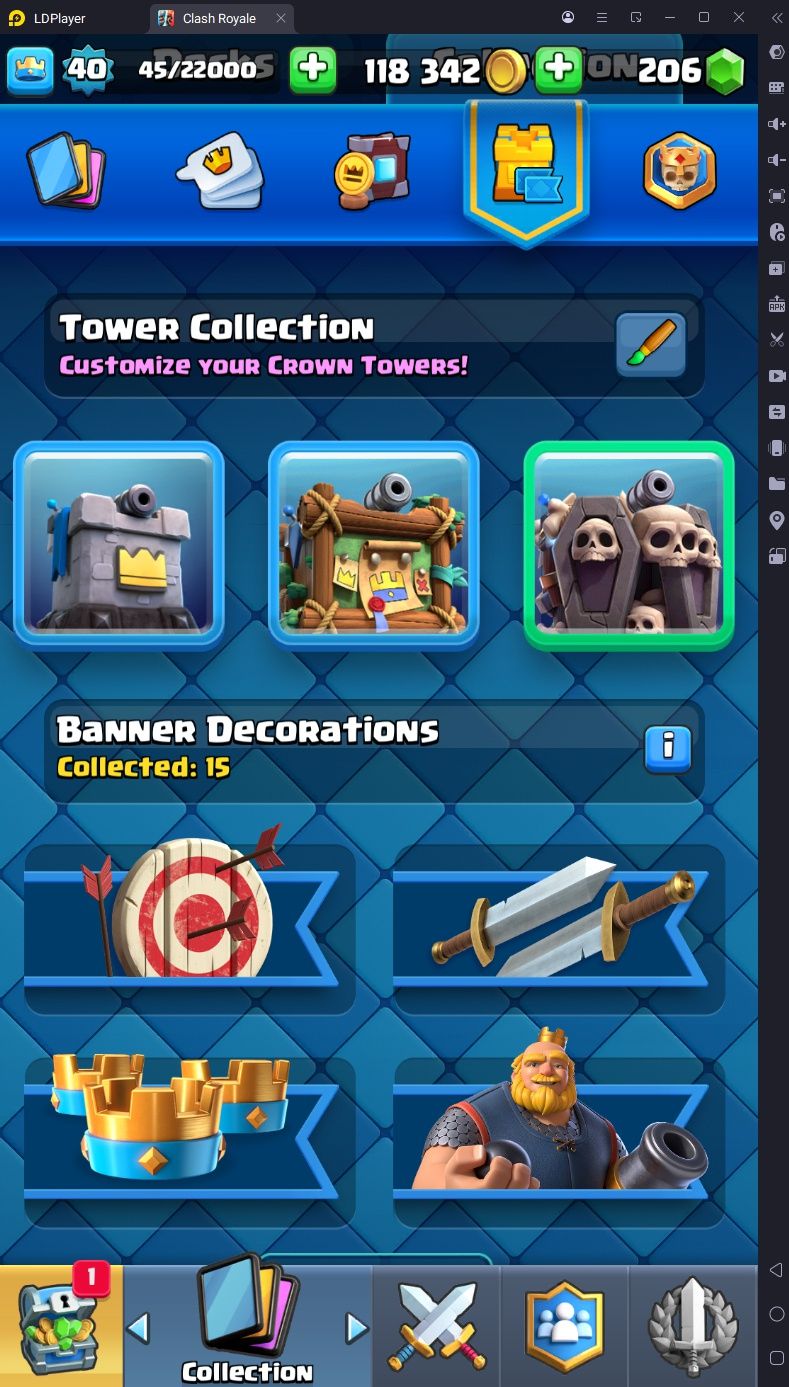Select the skull coffin tower skin

(629, 545)
